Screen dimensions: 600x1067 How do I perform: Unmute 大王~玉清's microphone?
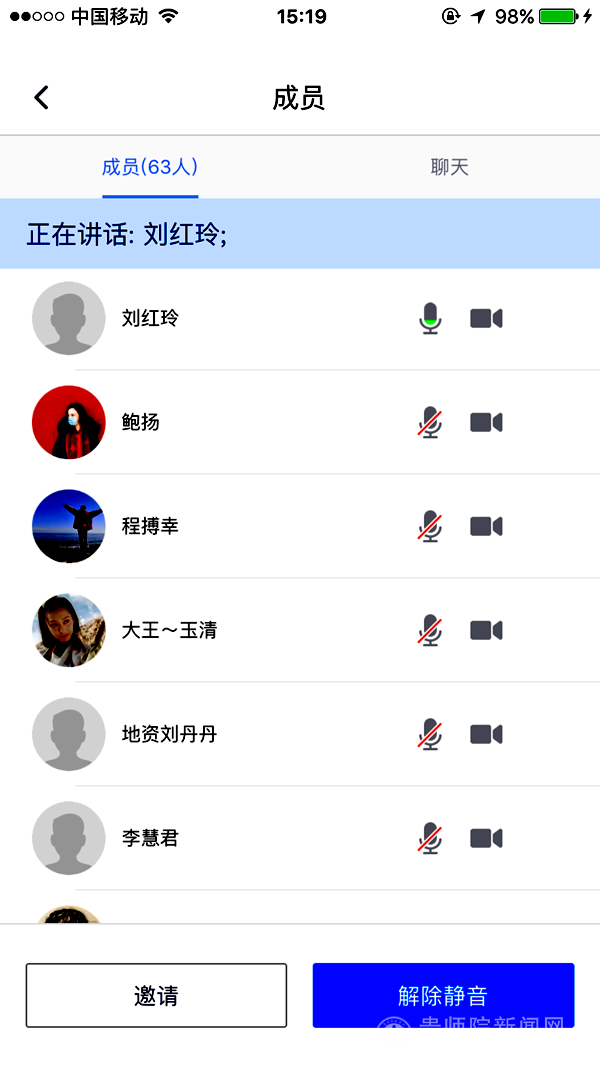coord(430,630)
